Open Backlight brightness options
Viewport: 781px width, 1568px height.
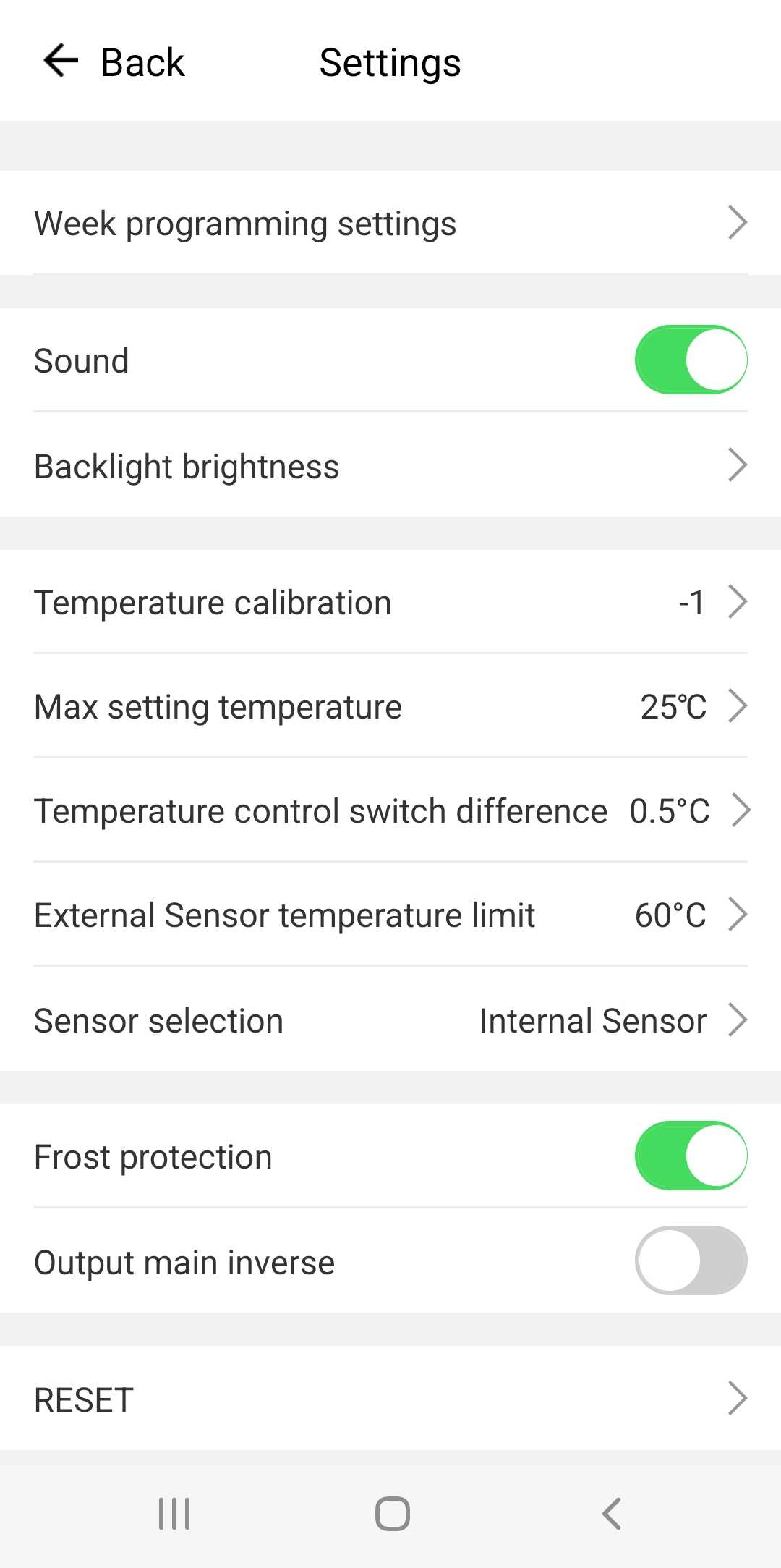[390, 466]
